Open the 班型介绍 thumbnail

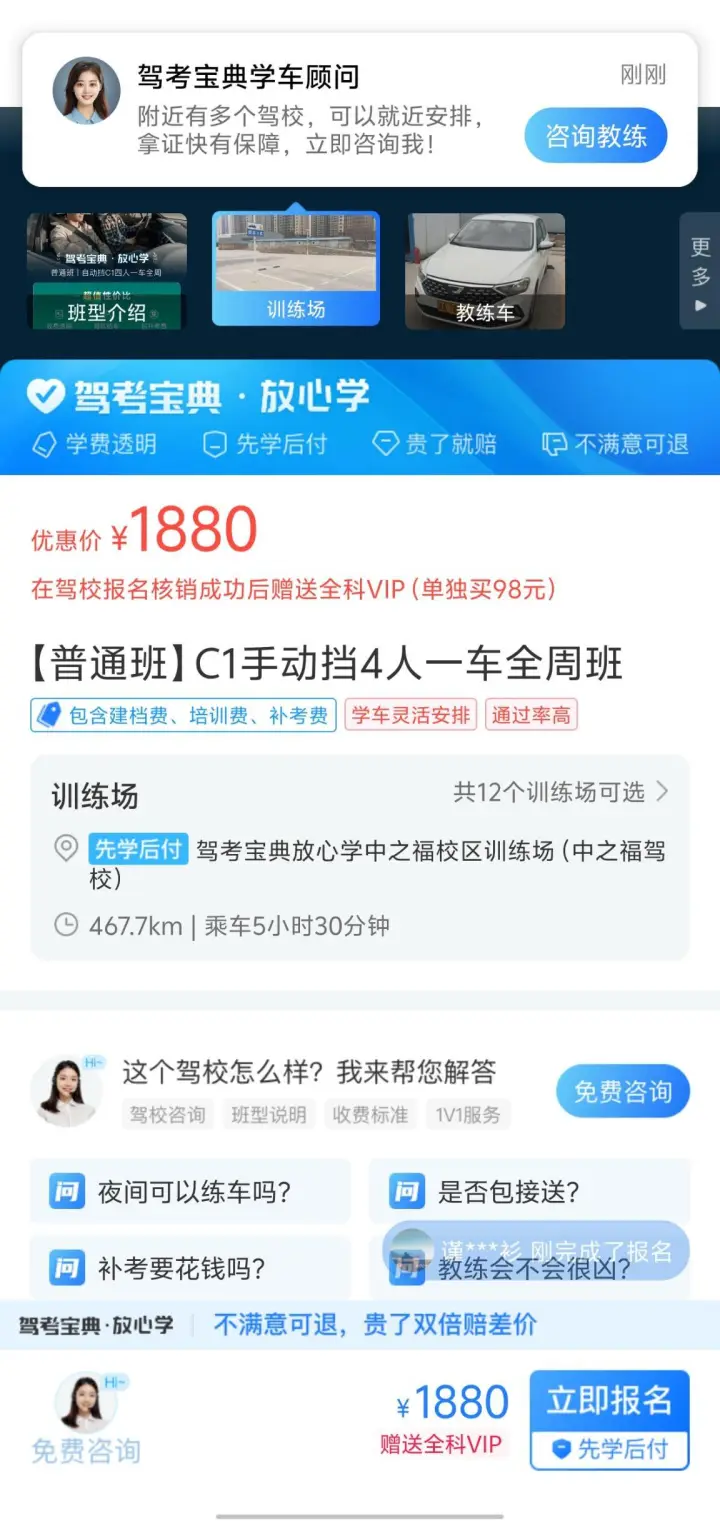106,270
